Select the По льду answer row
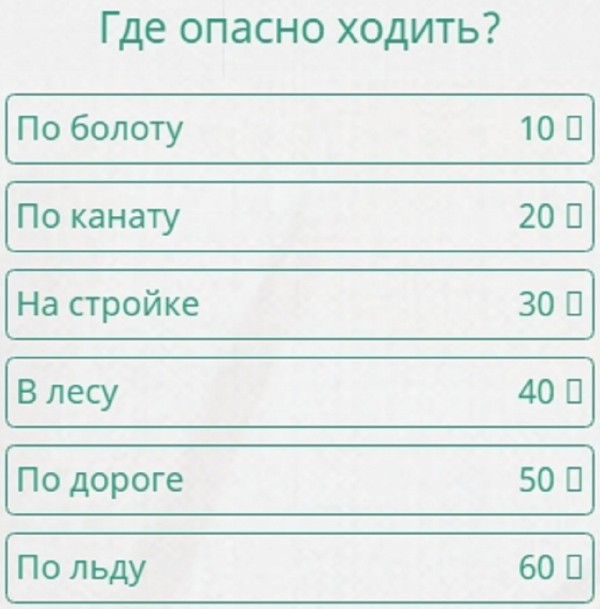The width and height of the screenshot is (600, 609). (300, 568)
